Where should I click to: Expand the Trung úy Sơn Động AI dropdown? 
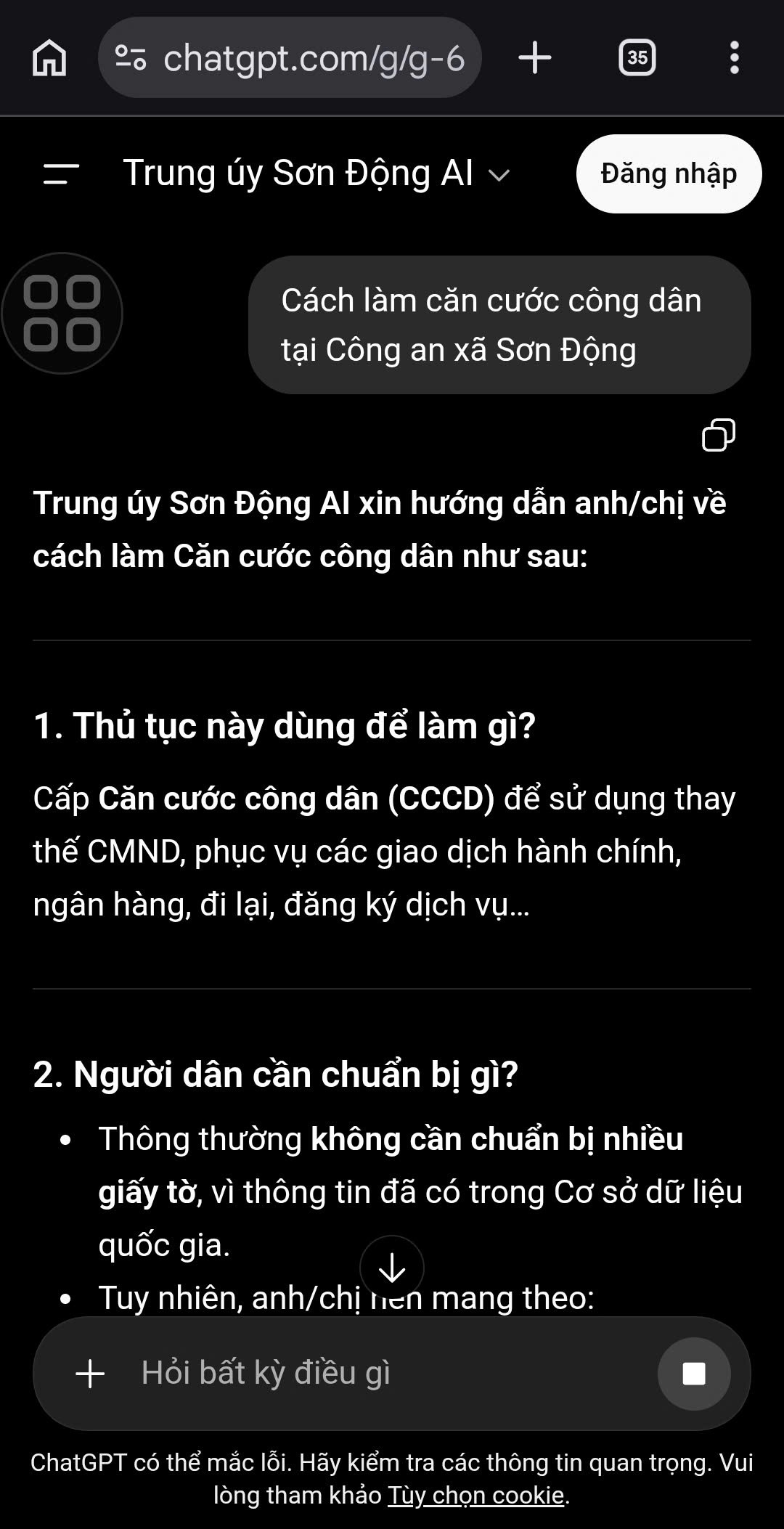pos(499,174)
